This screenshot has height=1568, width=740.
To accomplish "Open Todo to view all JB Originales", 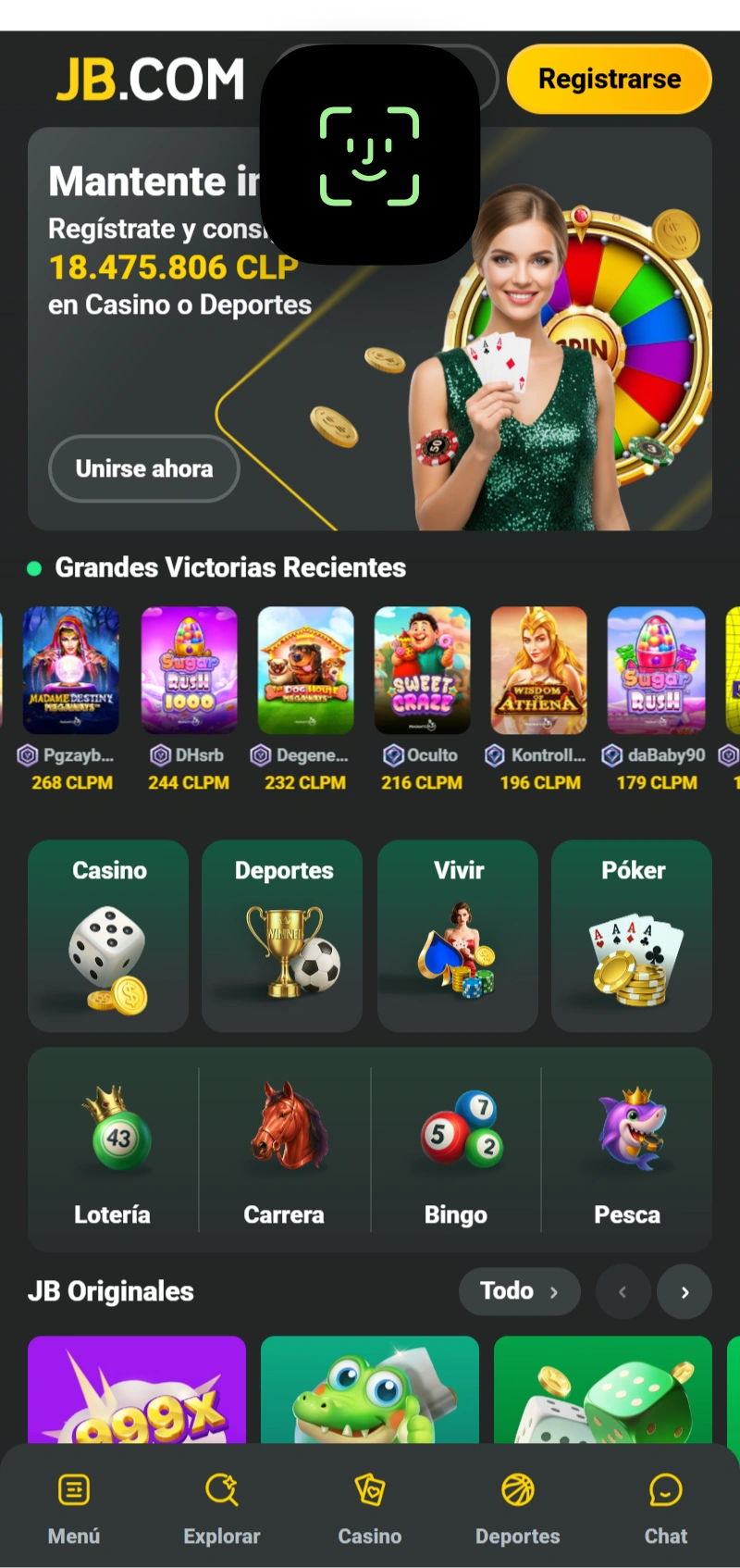I will (519, 1291).
